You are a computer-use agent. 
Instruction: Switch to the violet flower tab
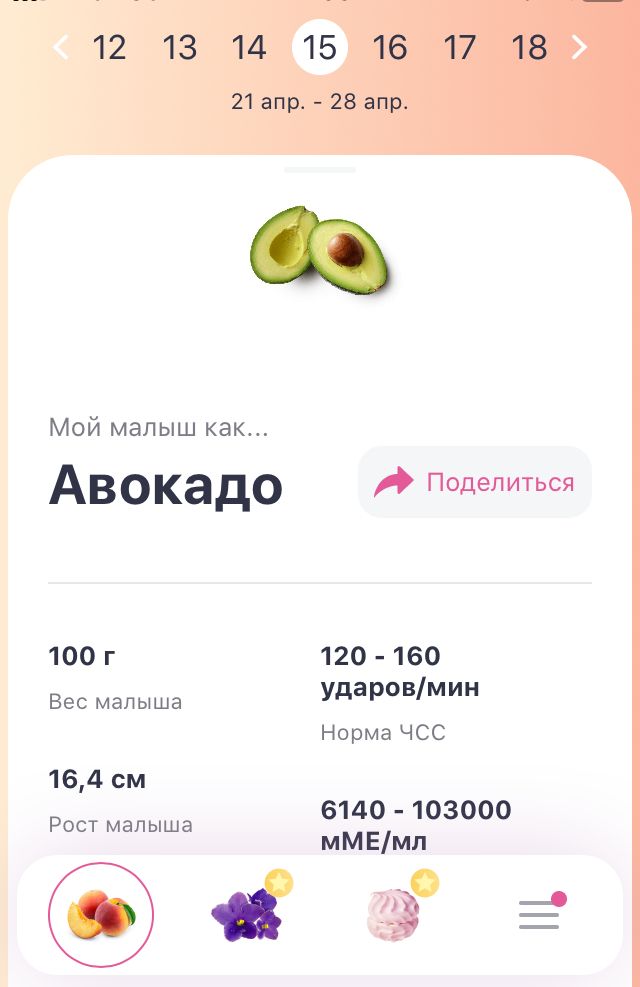[x=247, y=915]
